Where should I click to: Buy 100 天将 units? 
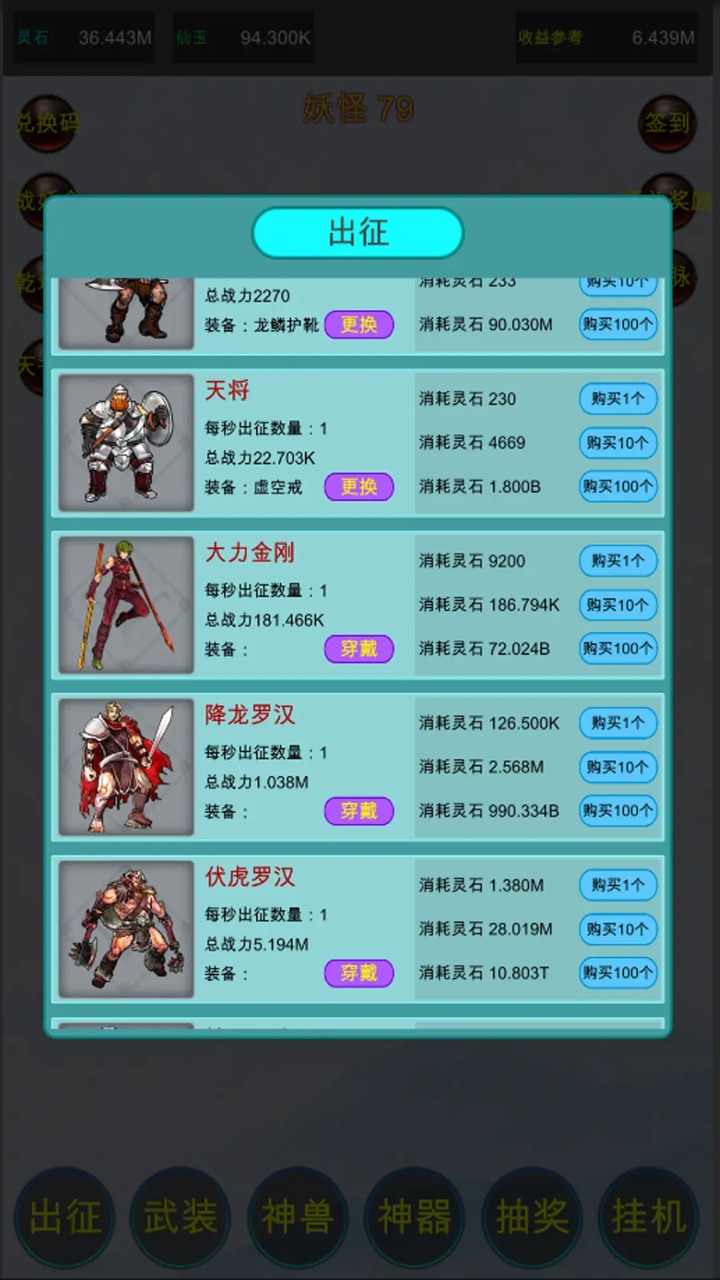point(618,487)
